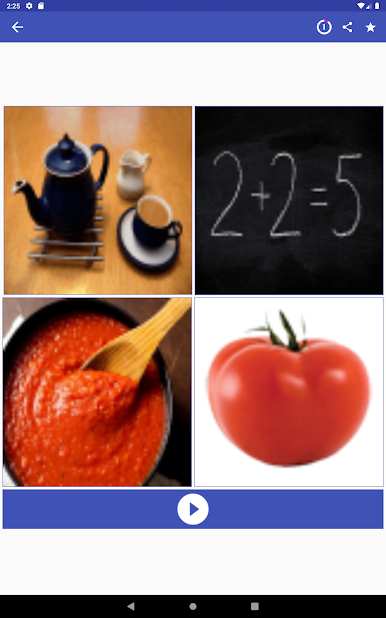Share this picture set
Viewport: 386px width, 618px height.
click(x=347, y=27)
